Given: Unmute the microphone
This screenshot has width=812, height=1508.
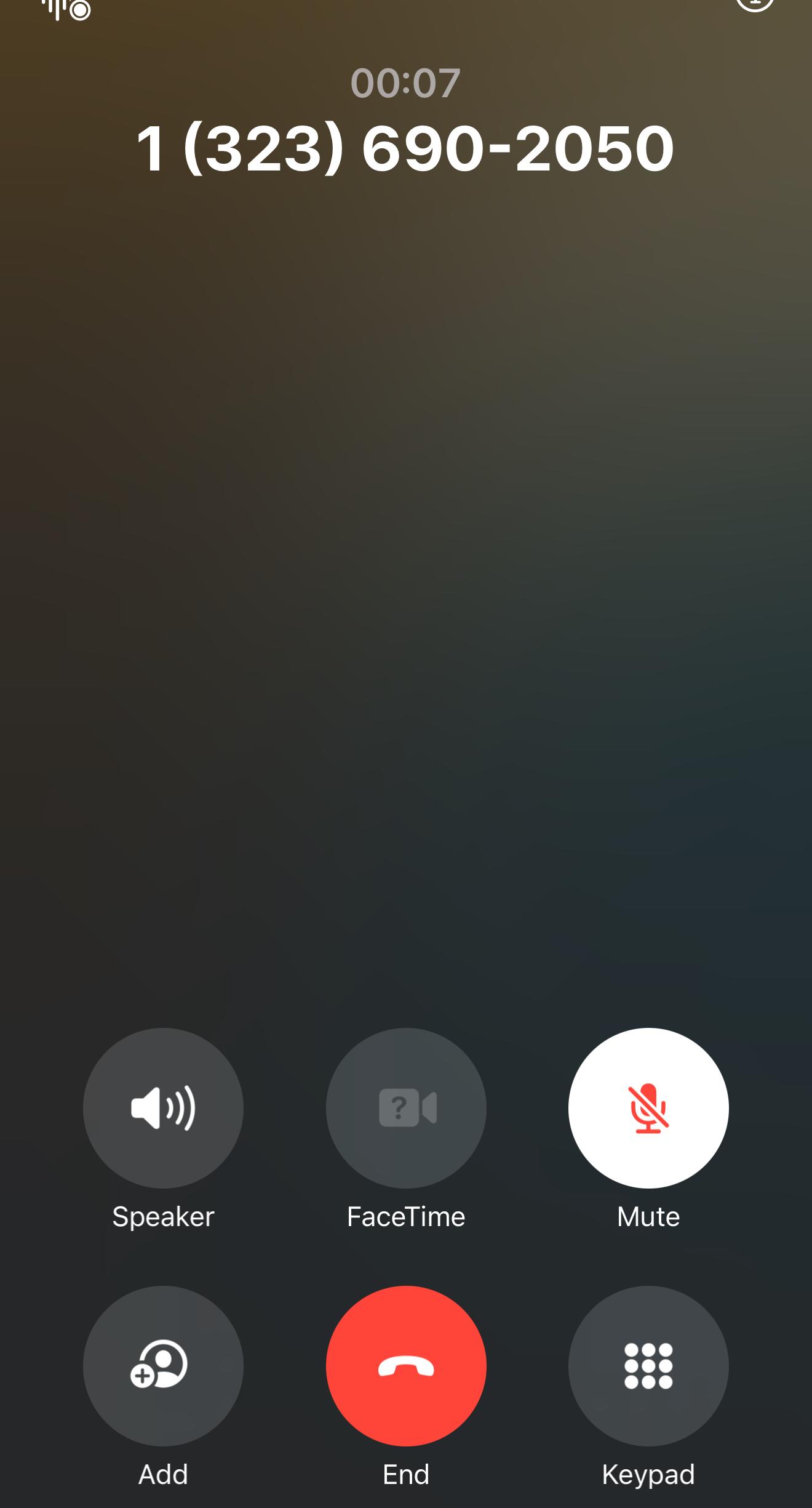Looking at the screenshot, I should (648, 1108).
